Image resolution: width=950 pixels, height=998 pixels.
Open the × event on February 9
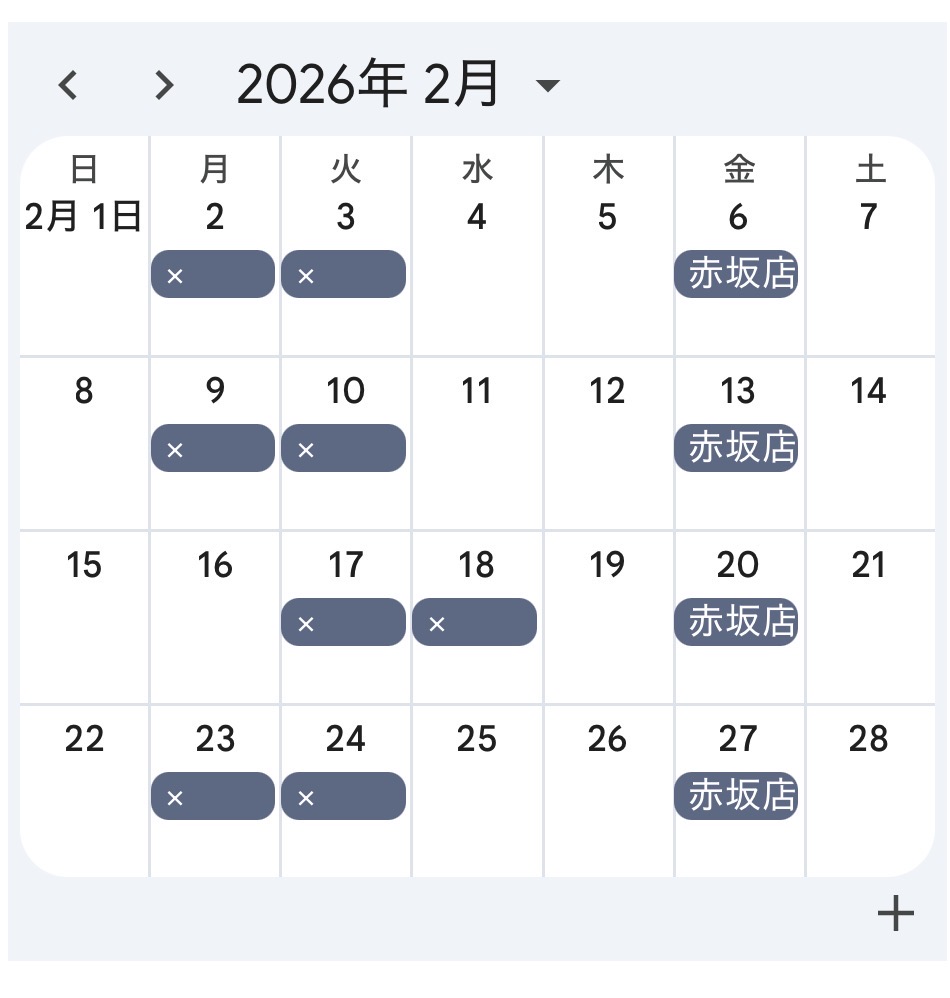pos(213,449)
